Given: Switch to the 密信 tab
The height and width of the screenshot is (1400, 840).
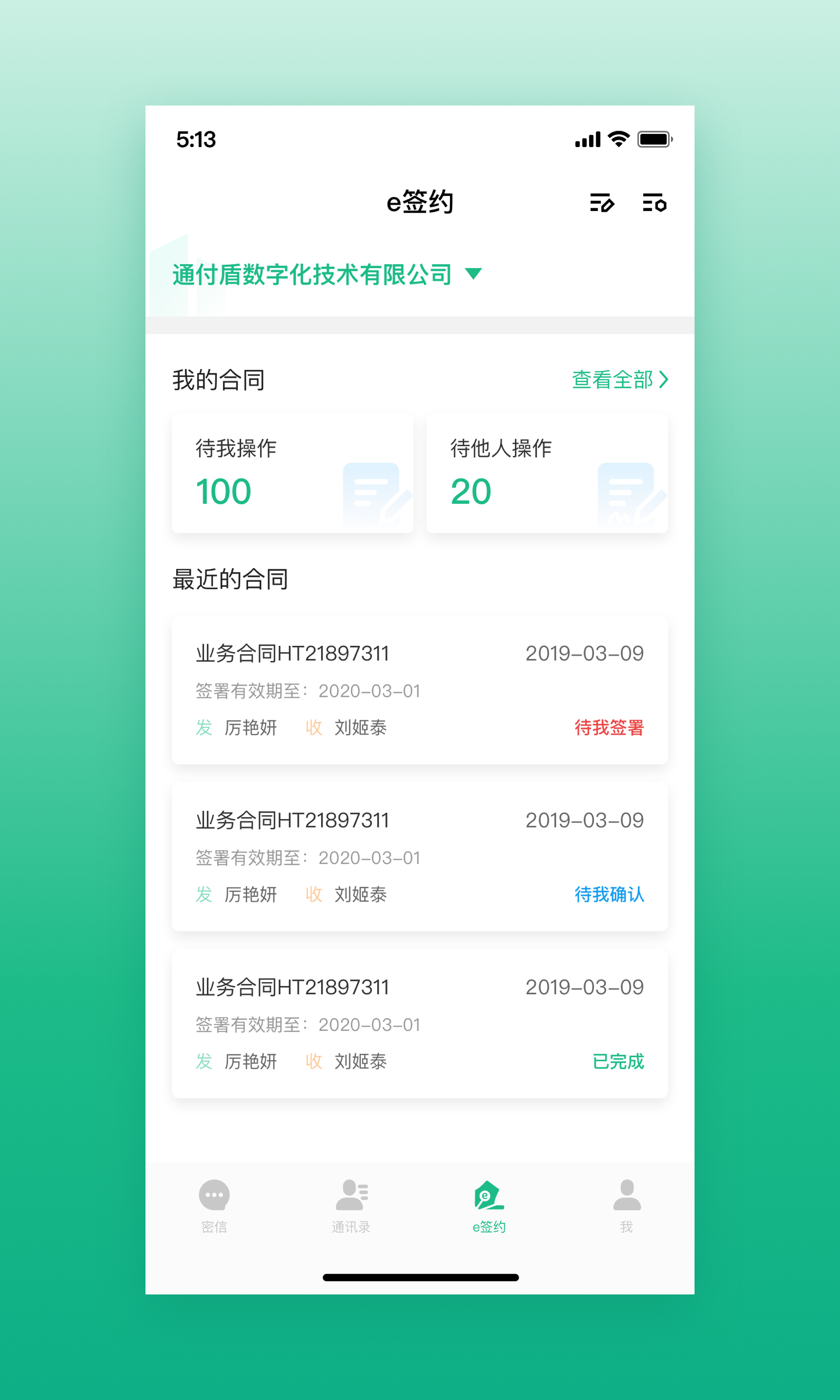Looking at the screenshot, I should tap(214, 1205).
